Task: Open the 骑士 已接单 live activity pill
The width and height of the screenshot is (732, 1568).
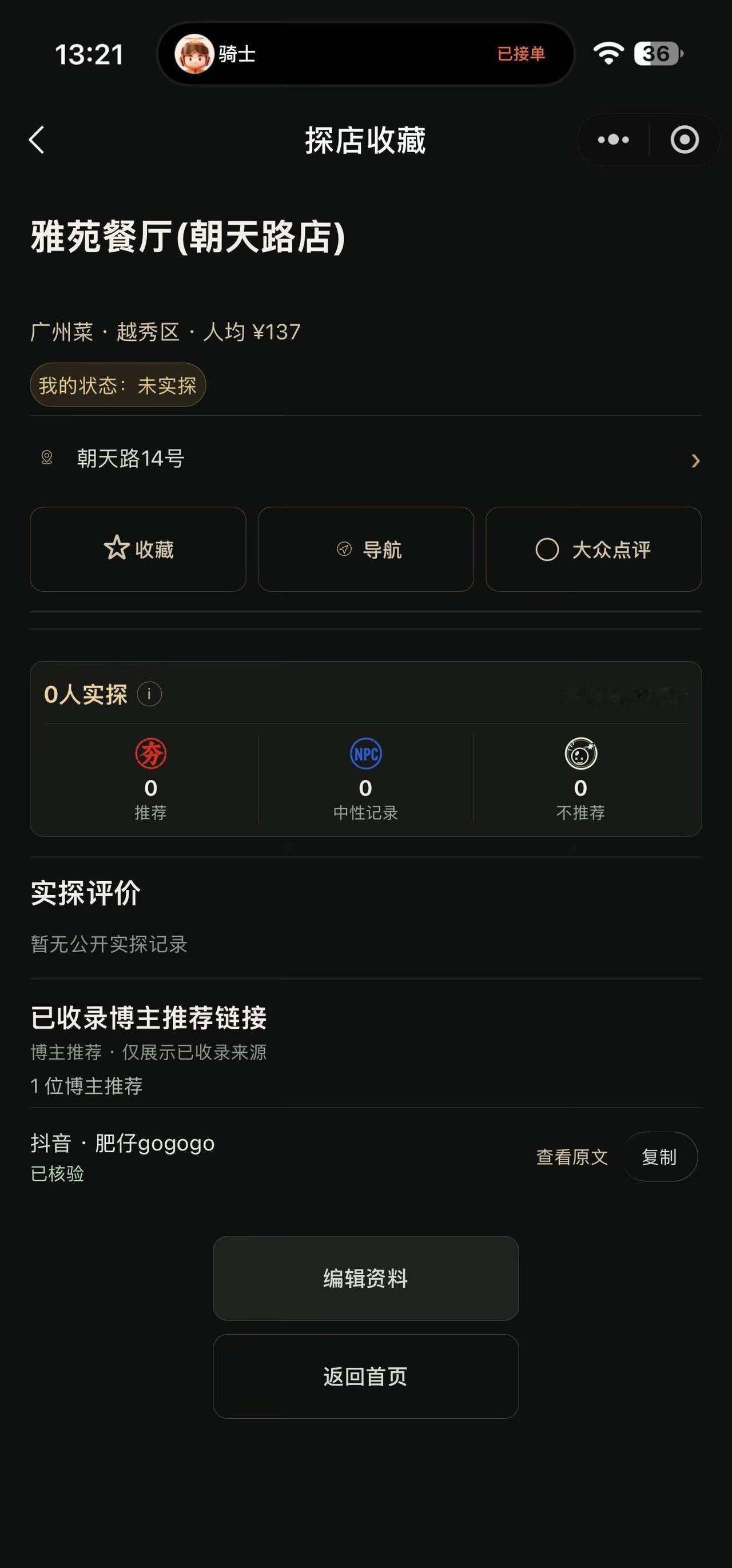Action: [365, 54]
